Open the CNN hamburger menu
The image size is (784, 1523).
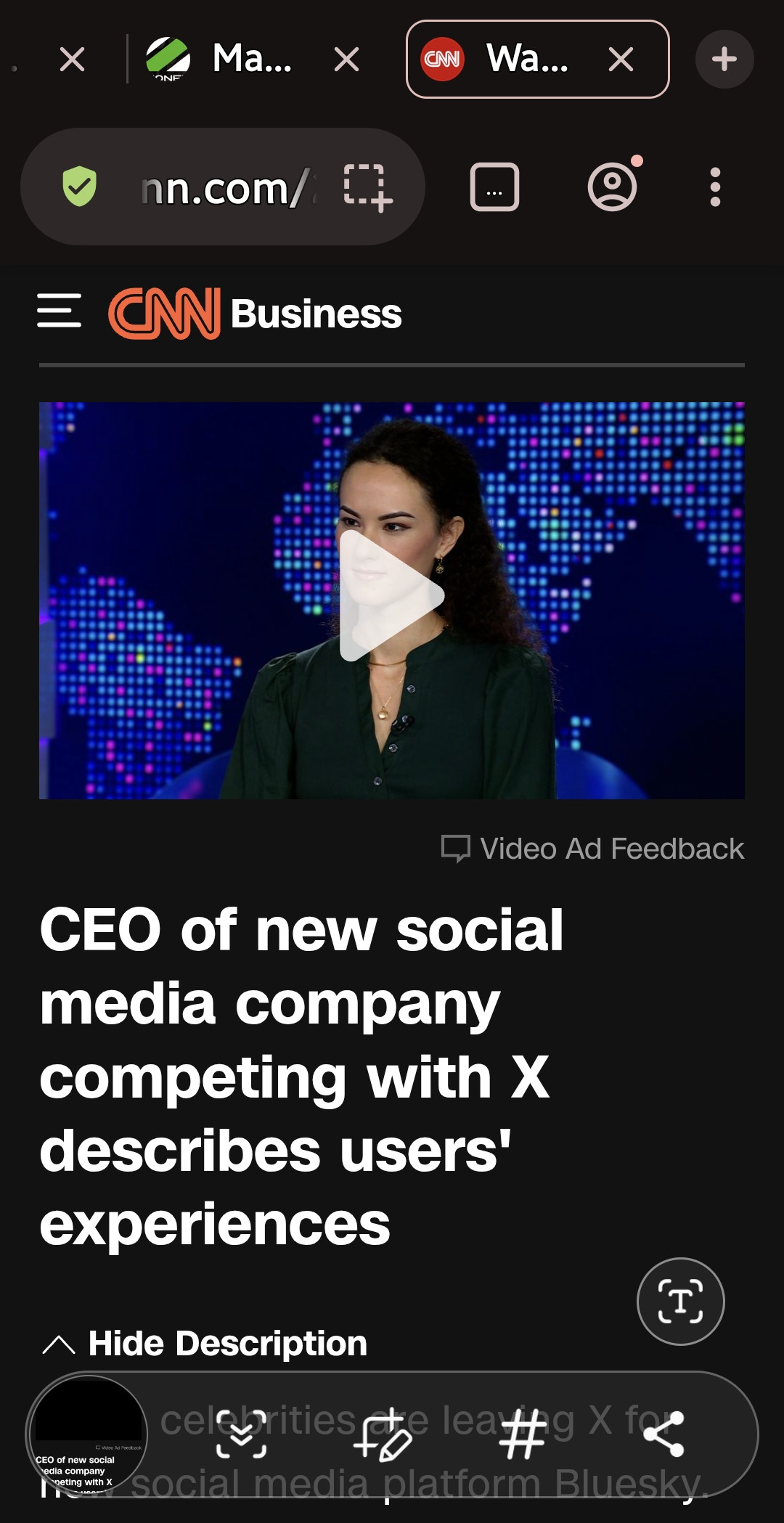59,311
